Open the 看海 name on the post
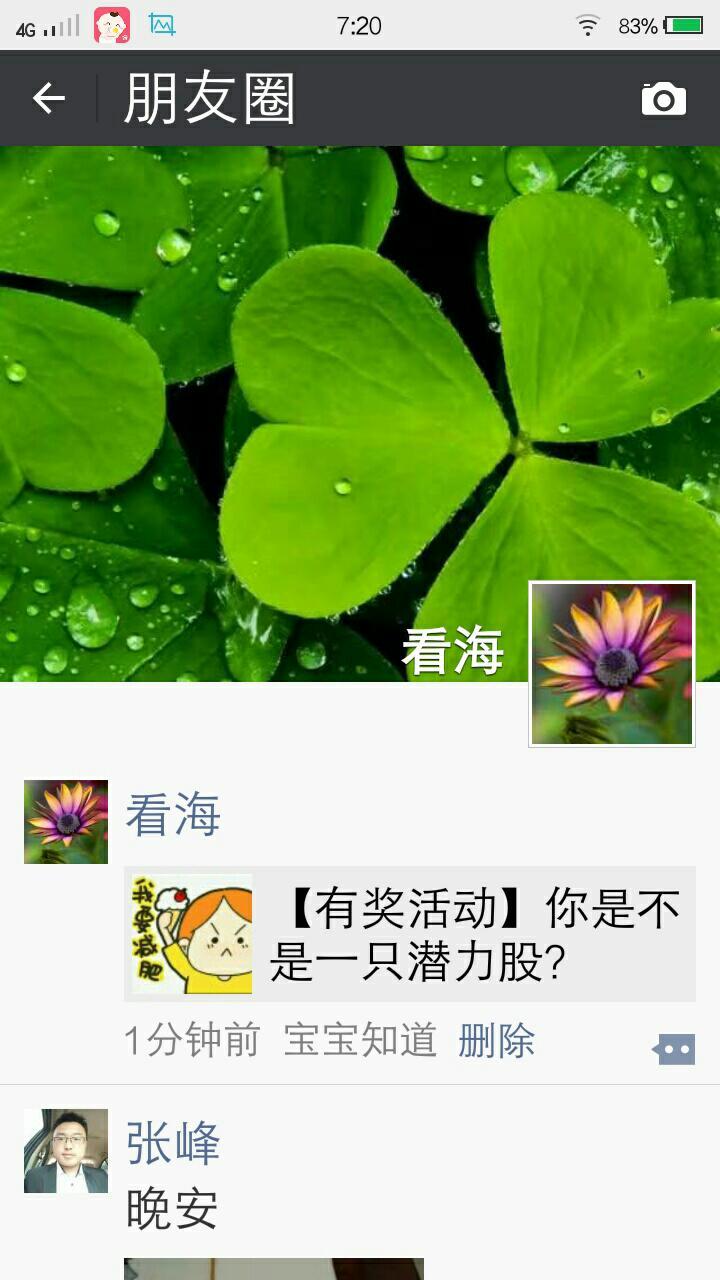The width and height of the screenshot is (720, 1280). (173, 816)
